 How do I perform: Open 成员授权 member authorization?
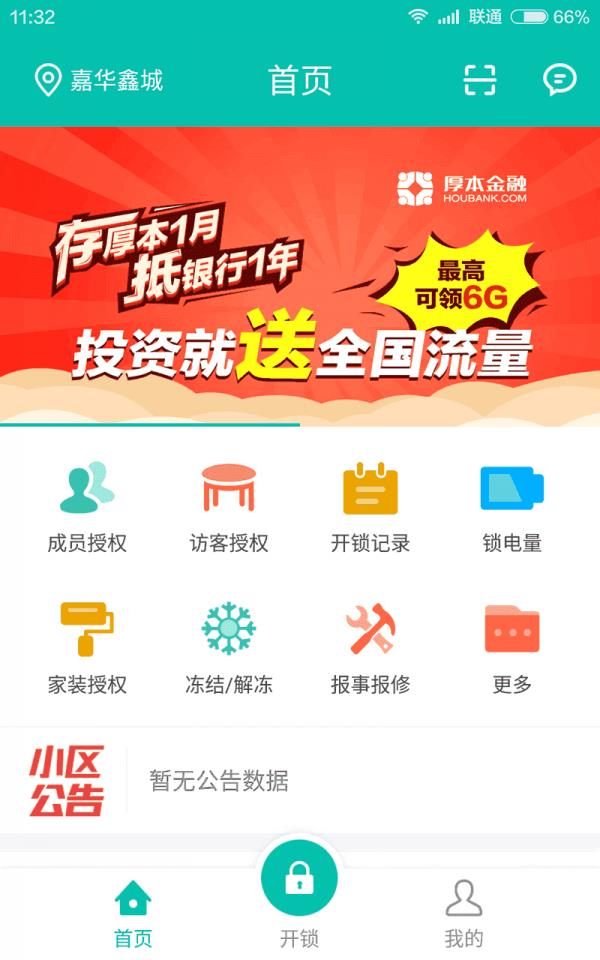tap(87, 508)
